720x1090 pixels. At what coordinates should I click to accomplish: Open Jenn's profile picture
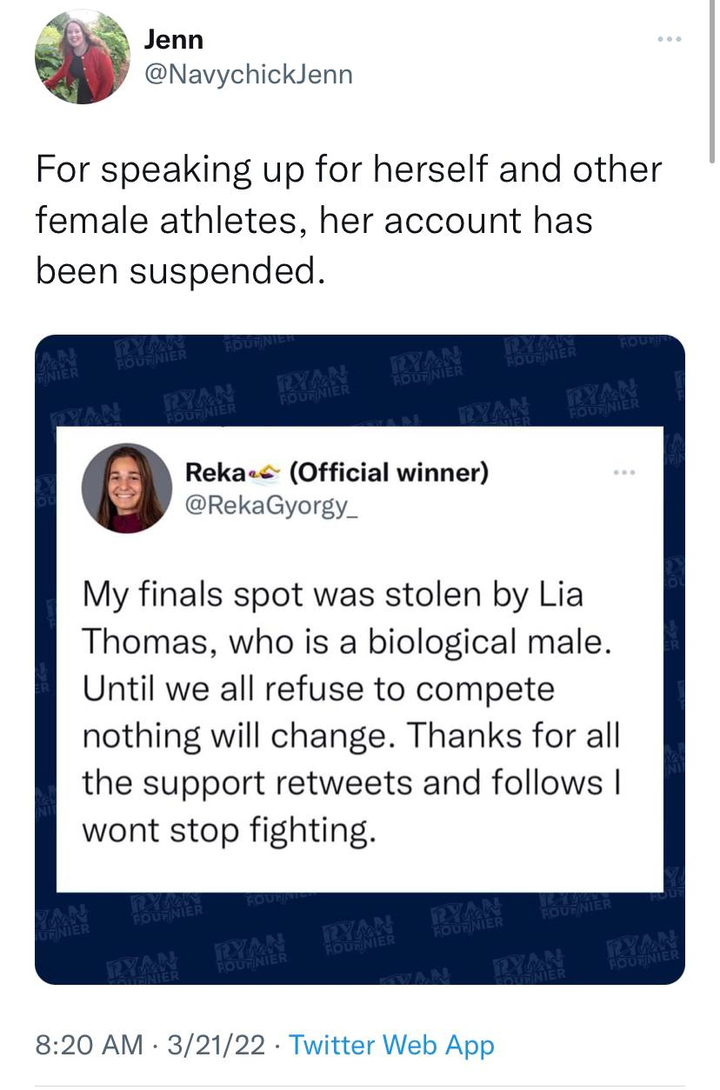click(82, 57)
